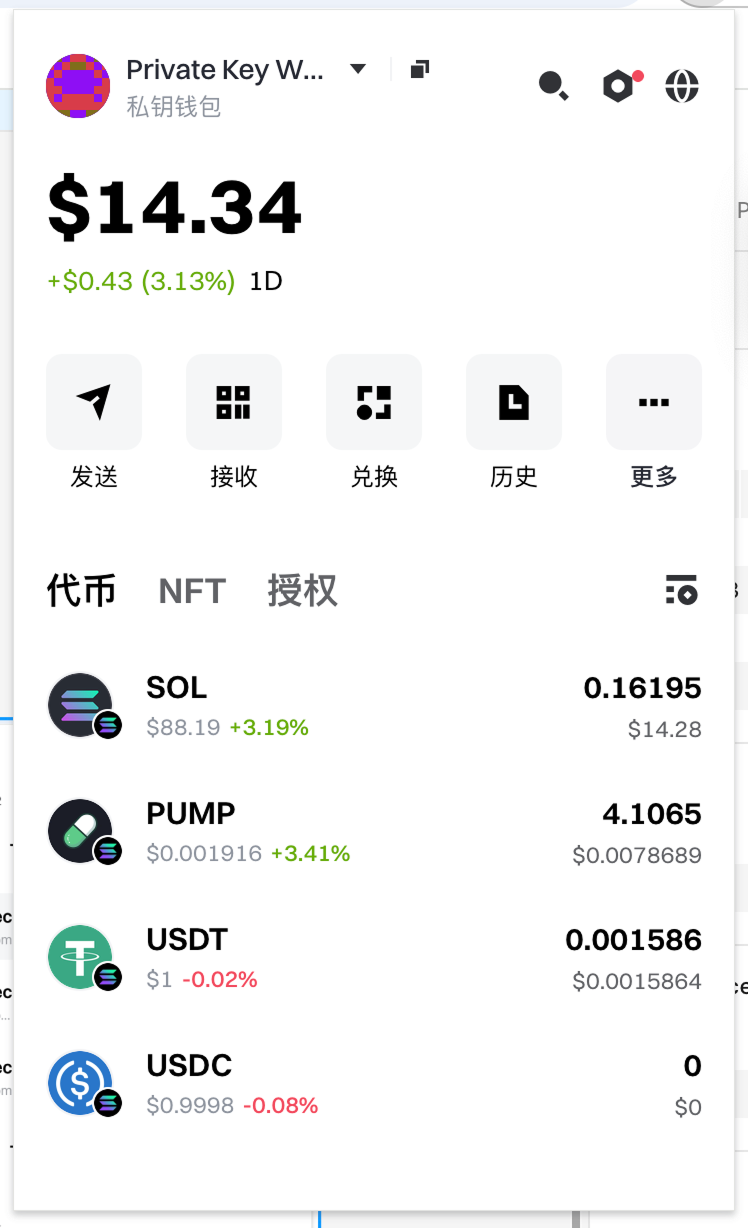Viewport: 748px width, 1228px height.
Task: Tap the 发送 send button
Action: [x=94, y=402]
